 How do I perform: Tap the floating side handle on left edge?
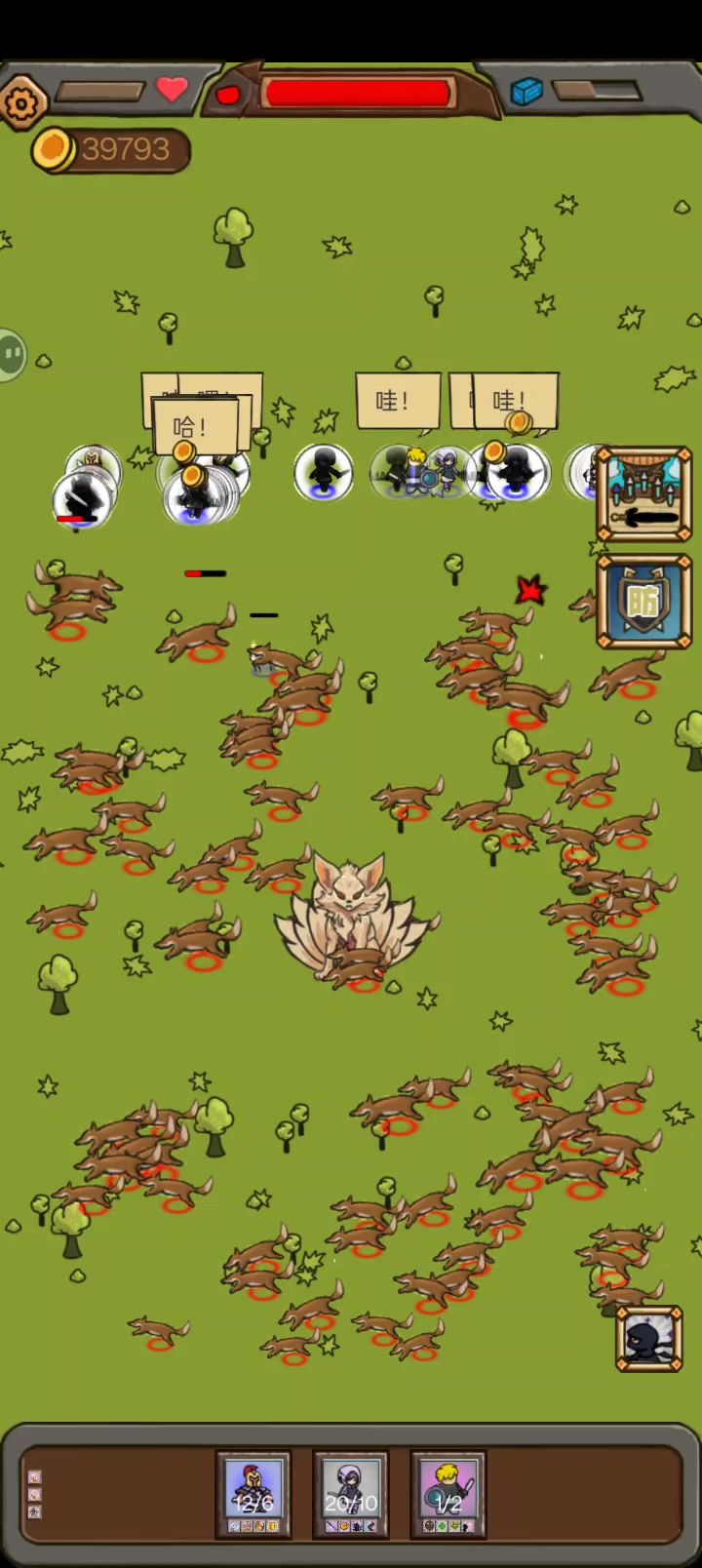pyautogui.click(x=12, y=353)
